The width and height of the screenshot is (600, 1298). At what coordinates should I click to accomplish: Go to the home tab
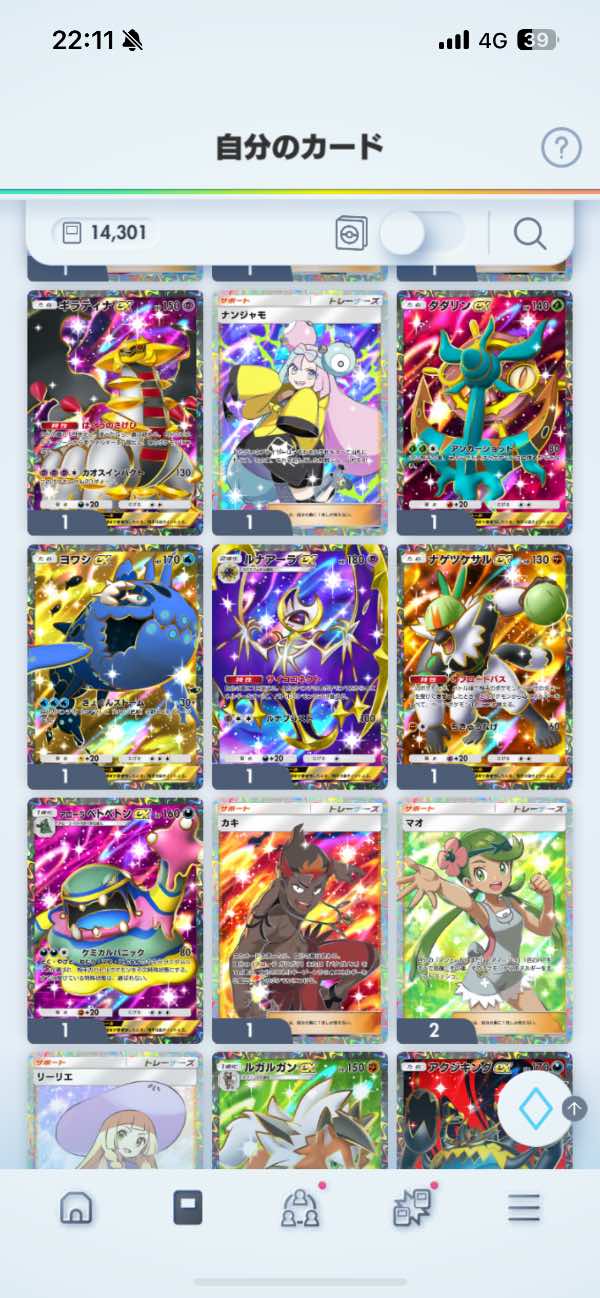pyautogui.click(x=76, y=1208)
